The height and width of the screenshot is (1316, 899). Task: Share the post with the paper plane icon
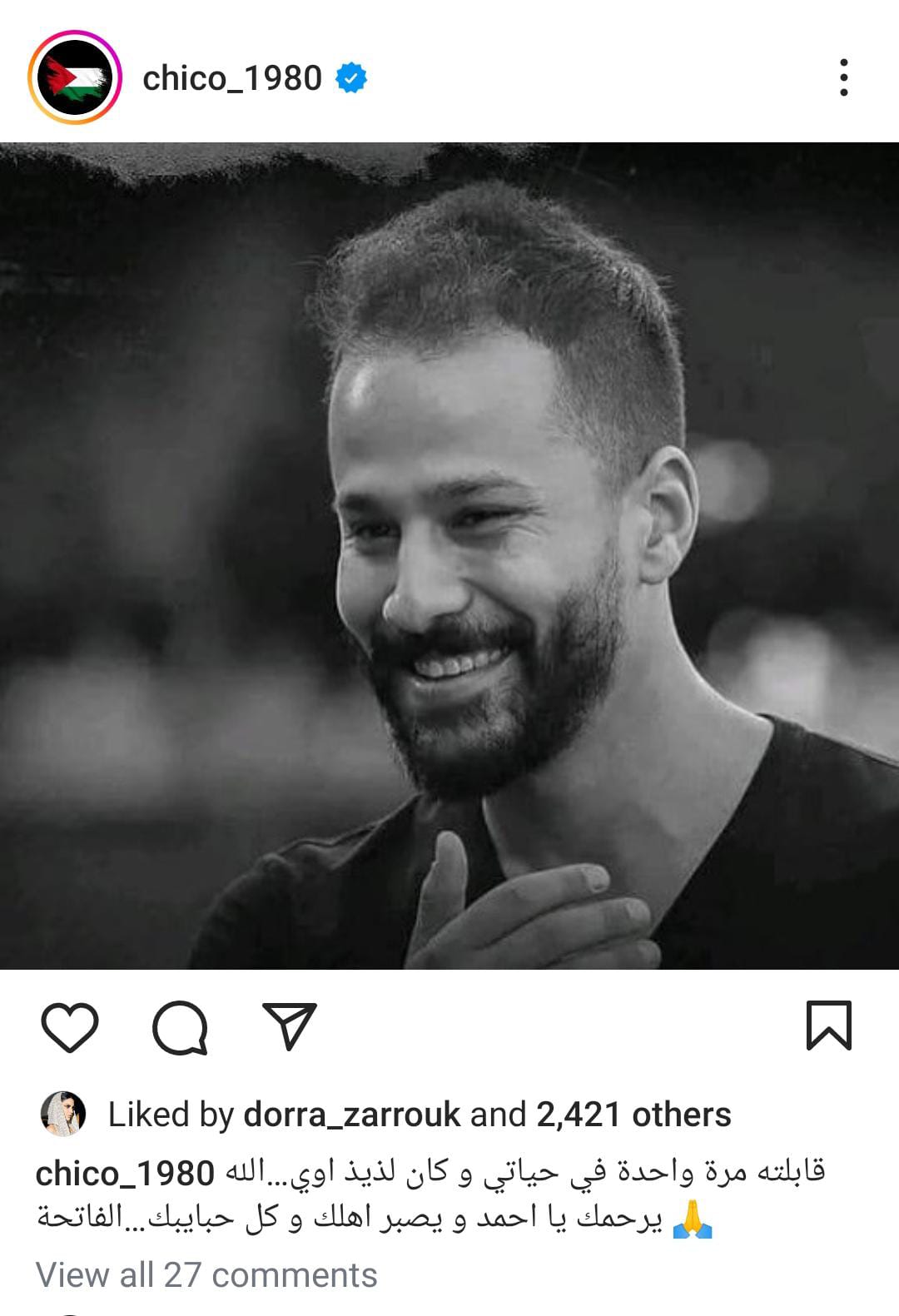pos(290,1025)
